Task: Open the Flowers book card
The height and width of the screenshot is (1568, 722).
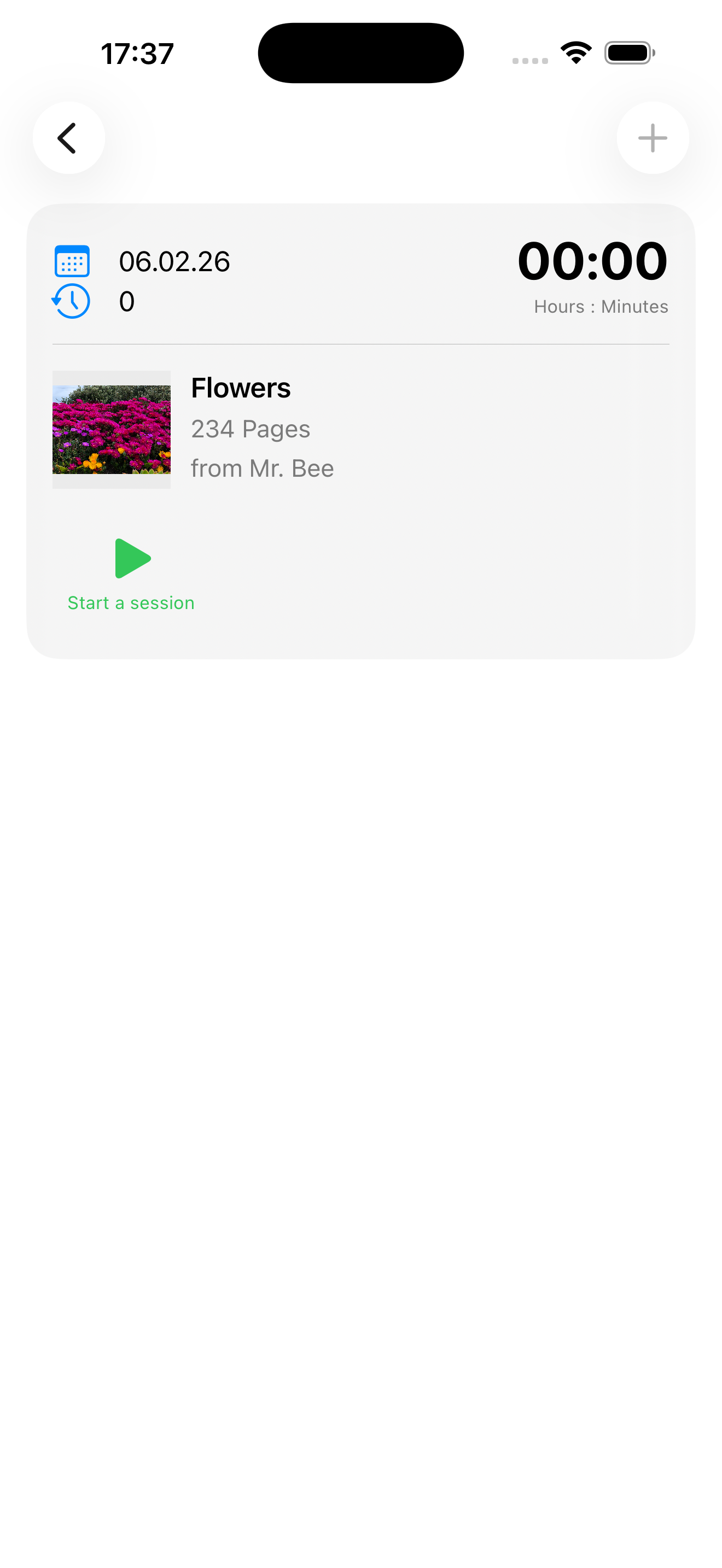Action: pyautogui.click(x=262, y=429)
